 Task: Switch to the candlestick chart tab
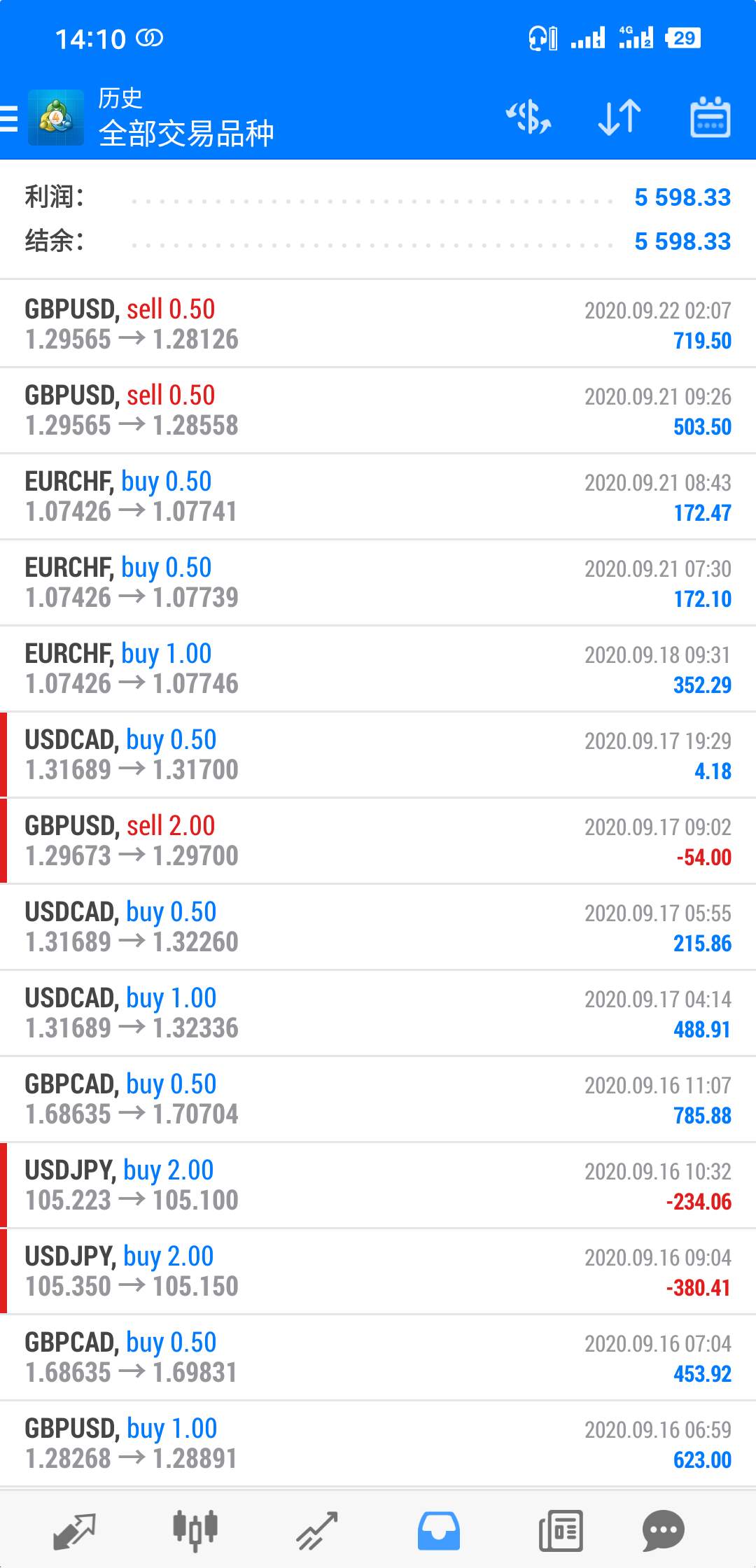point(195,1531)
